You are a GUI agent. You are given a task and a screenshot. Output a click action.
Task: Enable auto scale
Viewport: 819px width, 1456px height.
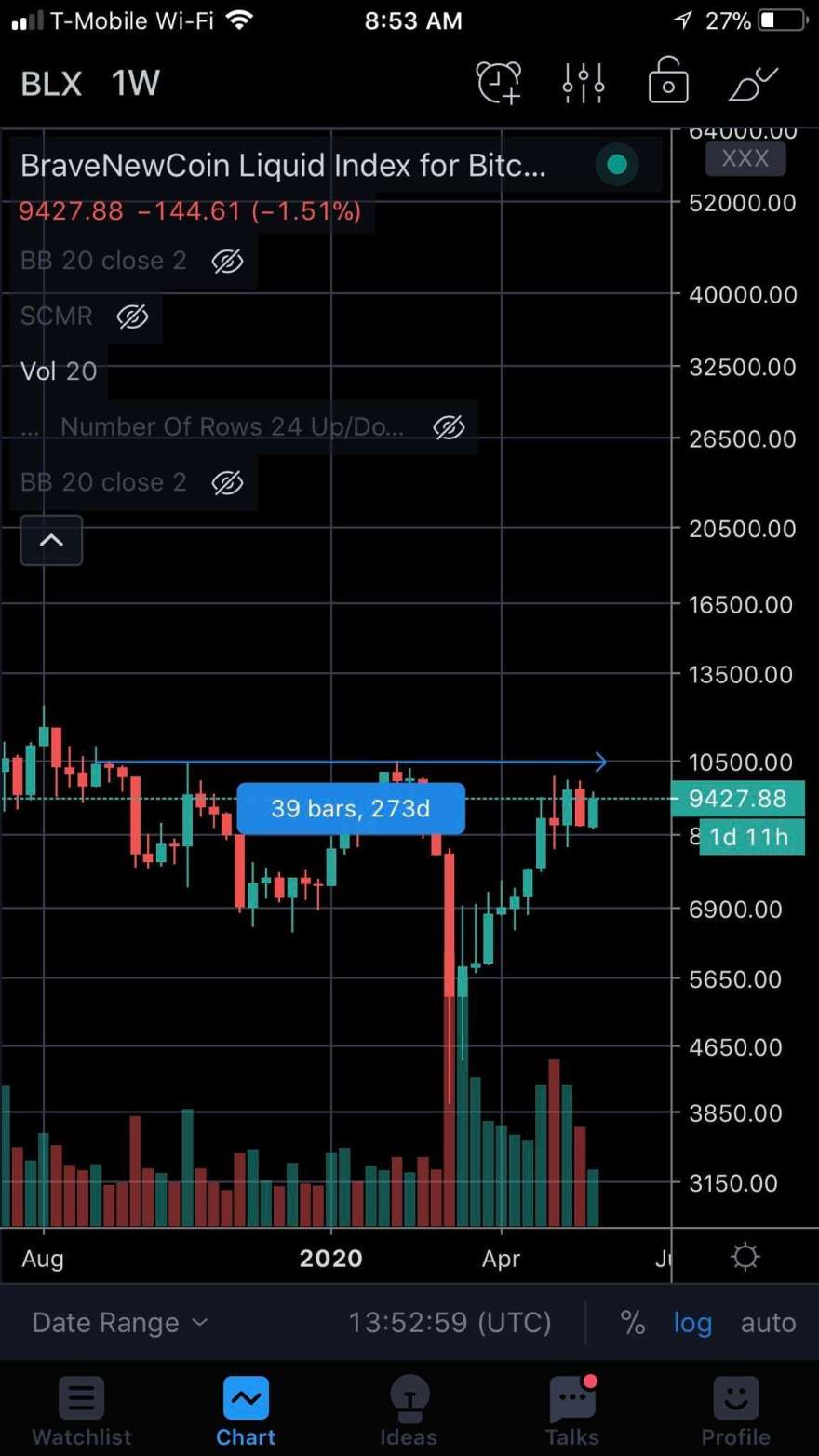point(768,1322)
